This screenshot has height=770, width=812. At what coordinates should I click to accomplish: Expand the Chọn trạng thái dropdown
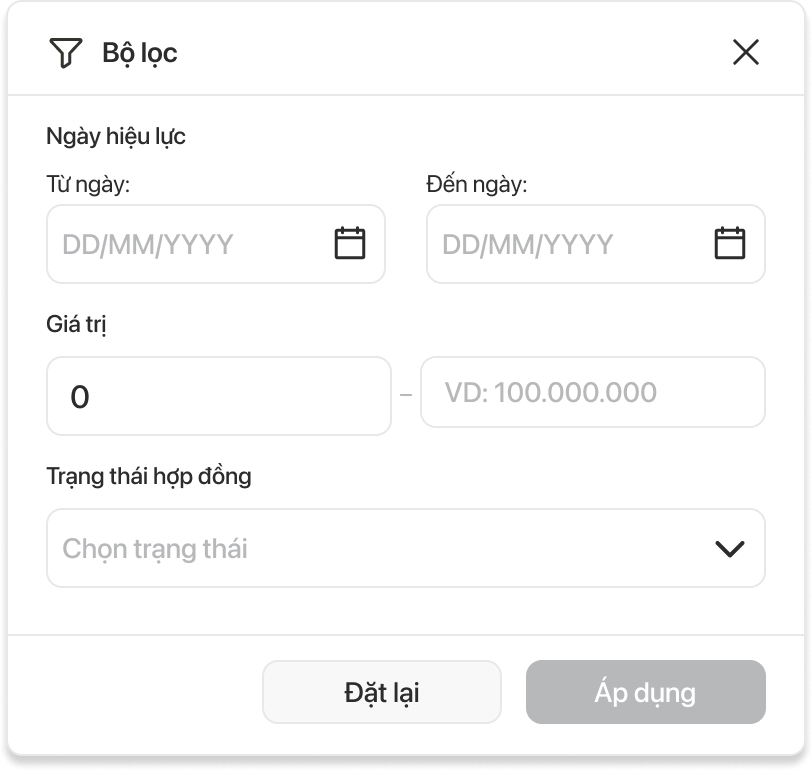(x=405, y=548)
